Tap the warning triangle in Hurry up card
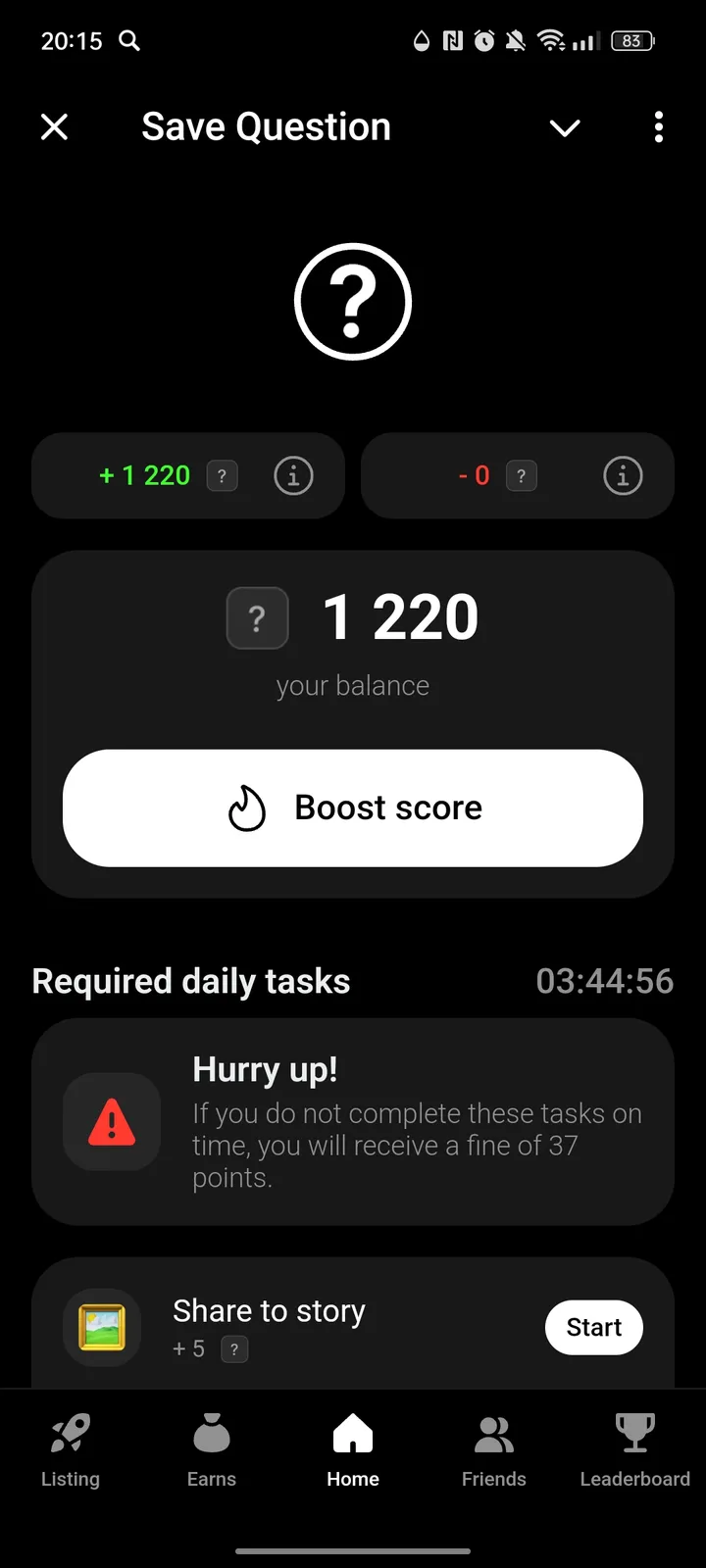The height and width of the screenshot is (1568, 706). [x=112, y=1123]
